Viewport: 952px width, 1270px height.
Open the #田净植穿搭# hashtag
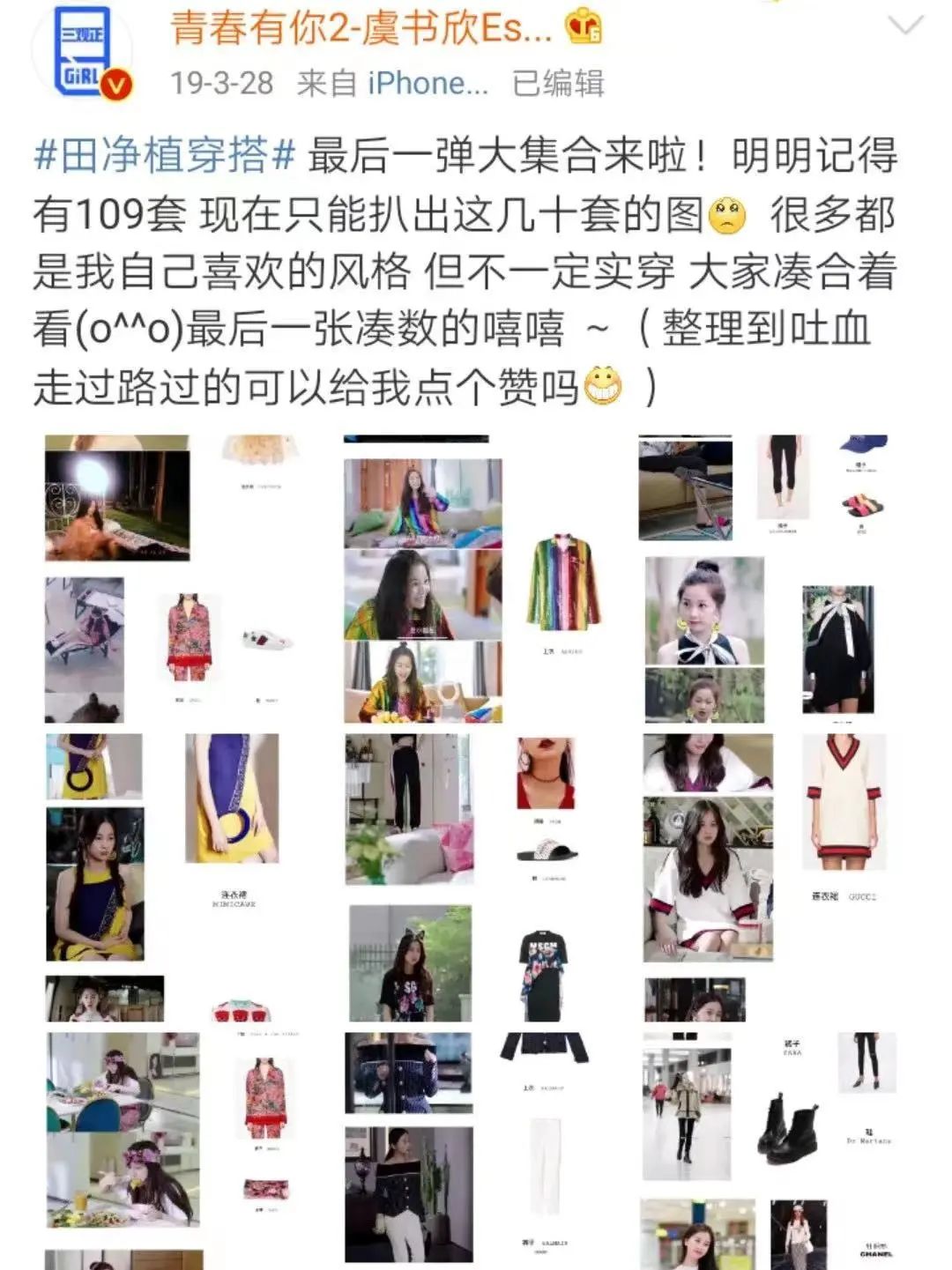click(164, 156)
